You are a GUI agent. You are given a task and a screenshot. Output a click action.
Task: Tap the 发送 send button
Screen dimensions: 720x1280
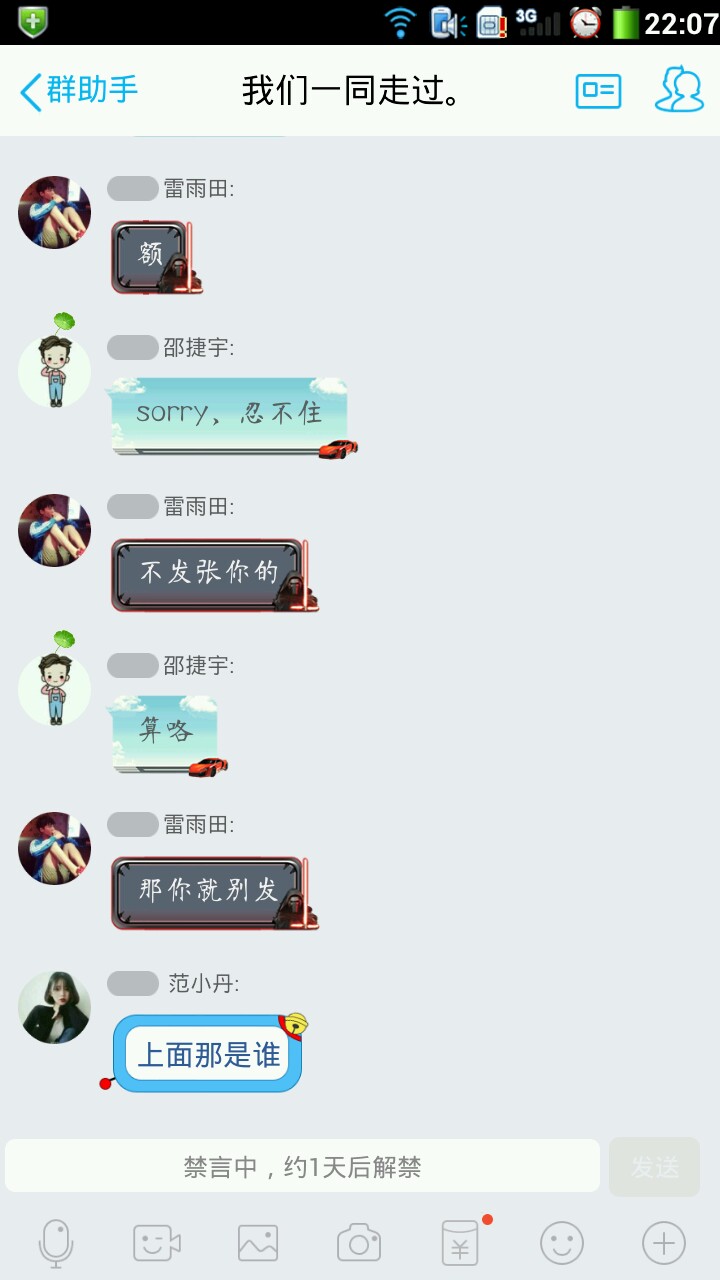pos(655,1166)
